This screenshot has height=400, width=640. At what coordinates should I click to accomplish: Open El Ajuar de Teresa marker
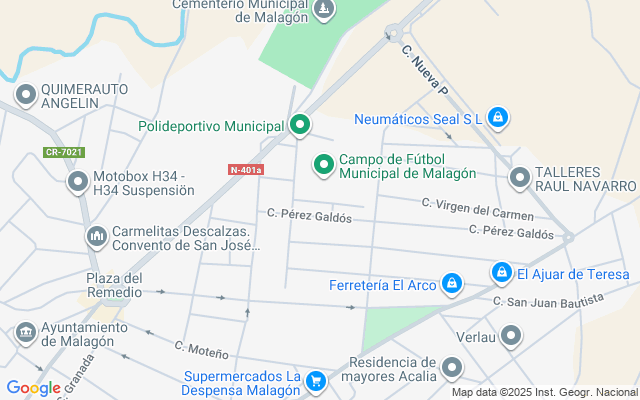[x=501, y=273]
